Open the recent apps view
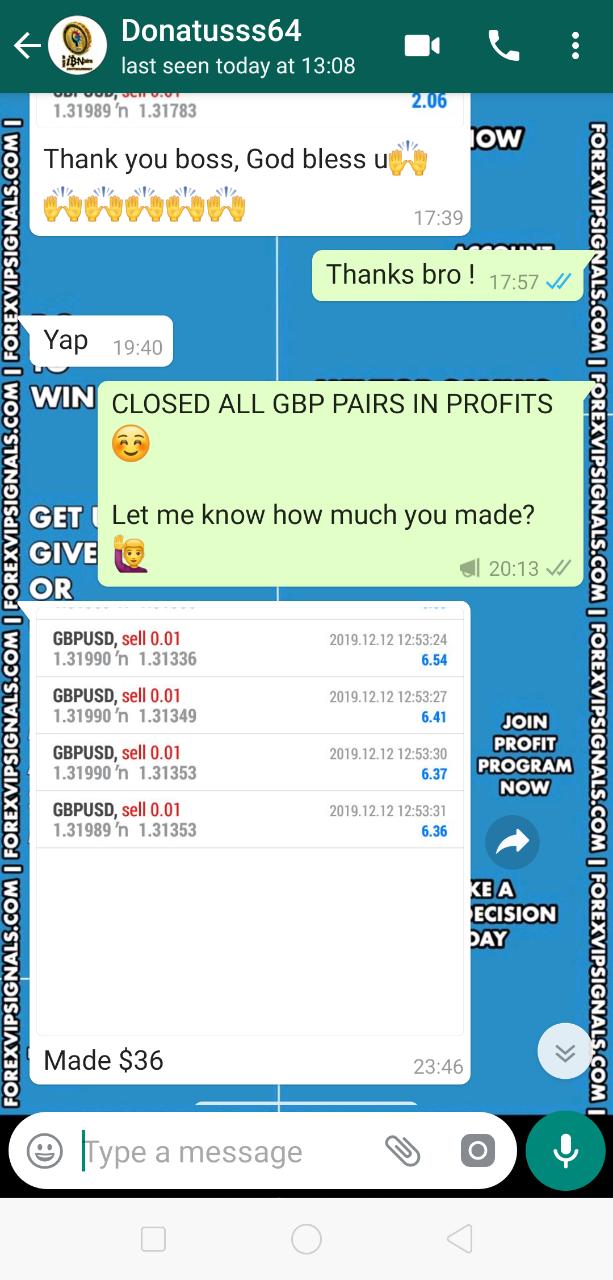613x1280 pixels. [x=153, y=1239]
